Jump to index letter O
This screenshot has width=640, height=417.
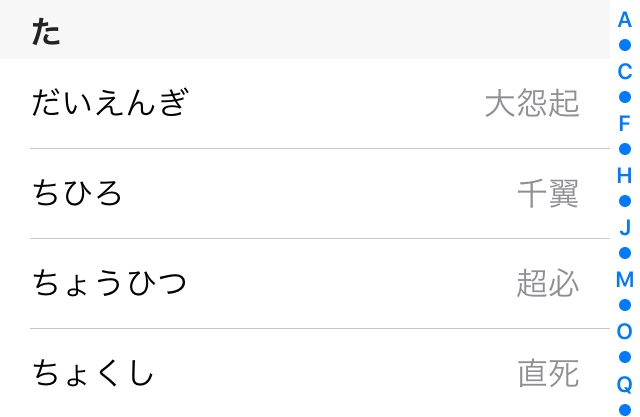coord(624,331)
